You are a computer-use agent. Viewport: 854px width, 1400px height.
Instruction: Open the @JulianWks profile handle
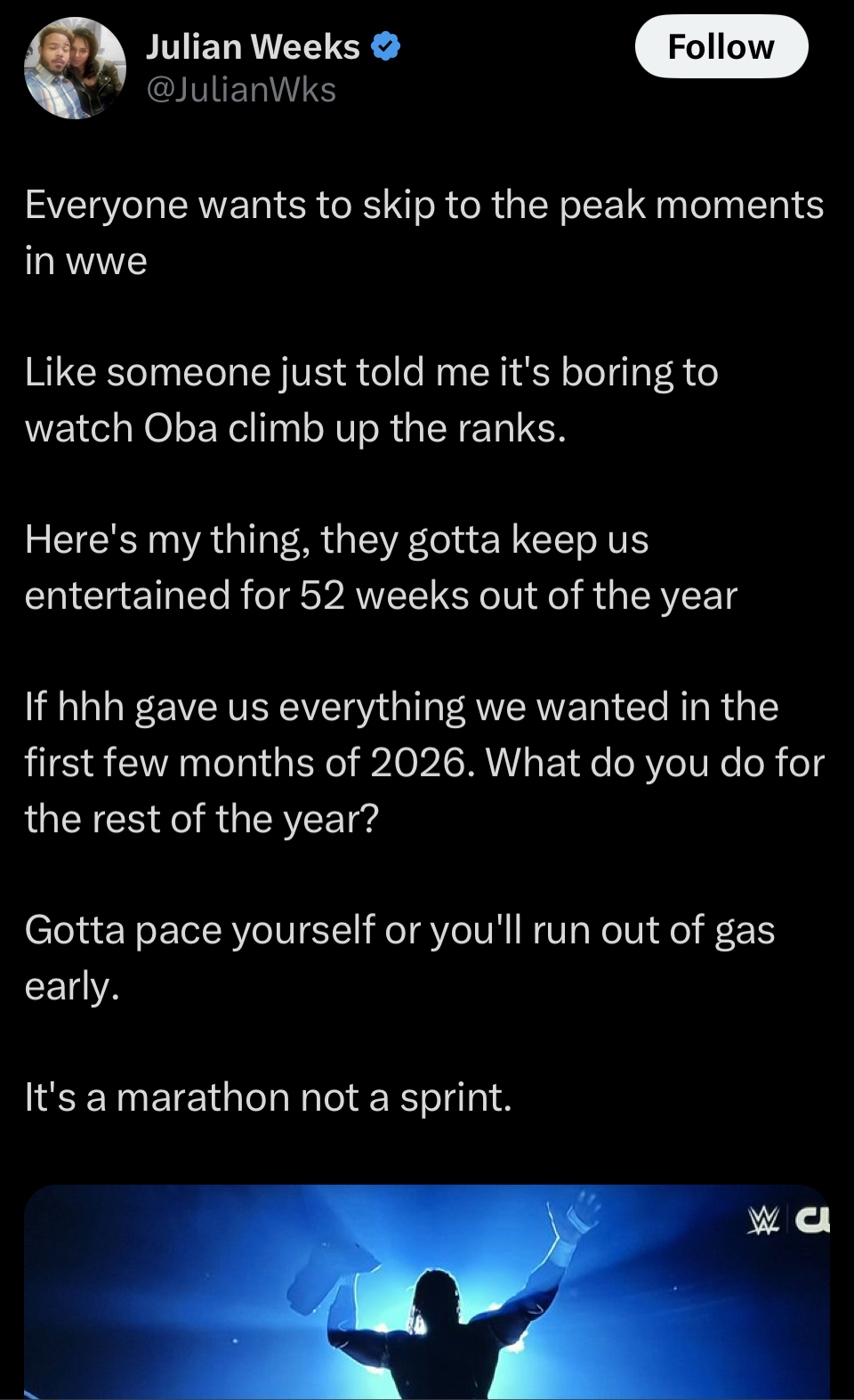point(241,90)
